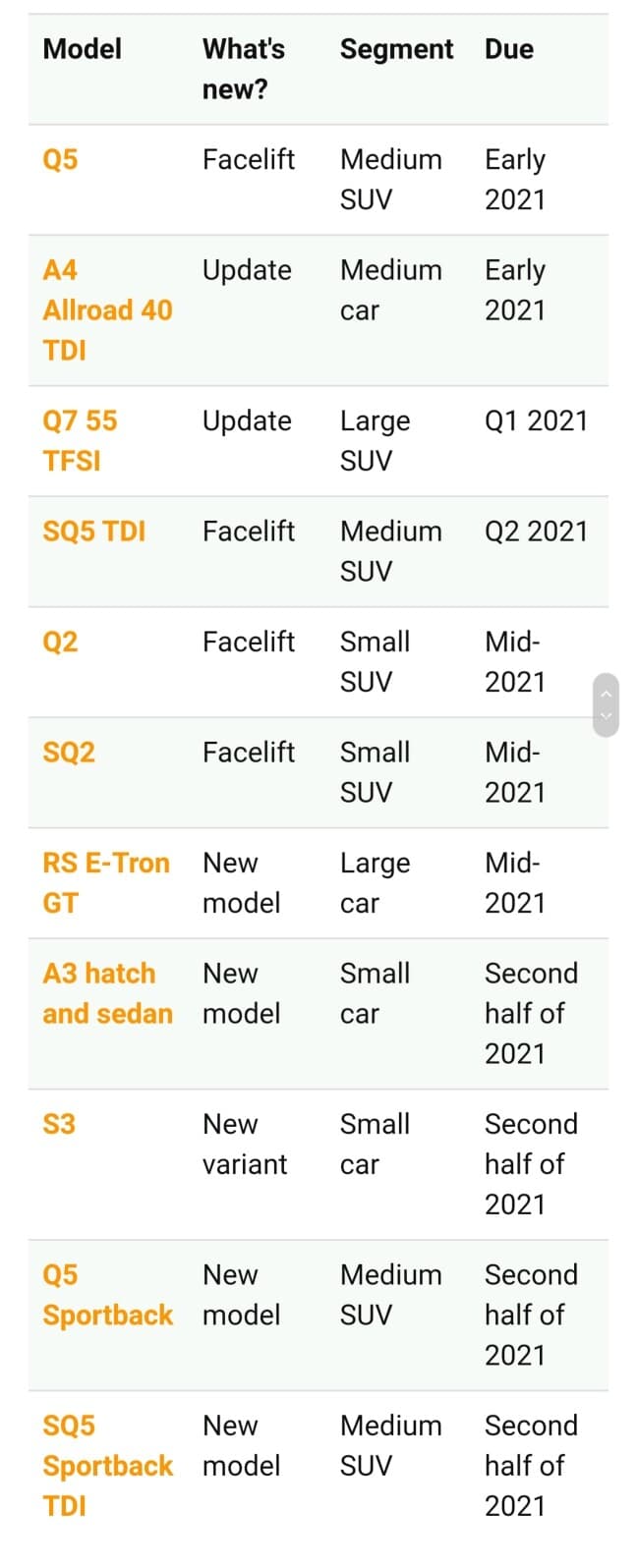Open the A4 Allroad 40 TDI link
The height and width of the screenshot is (1568, 637).
click(106, 309)
